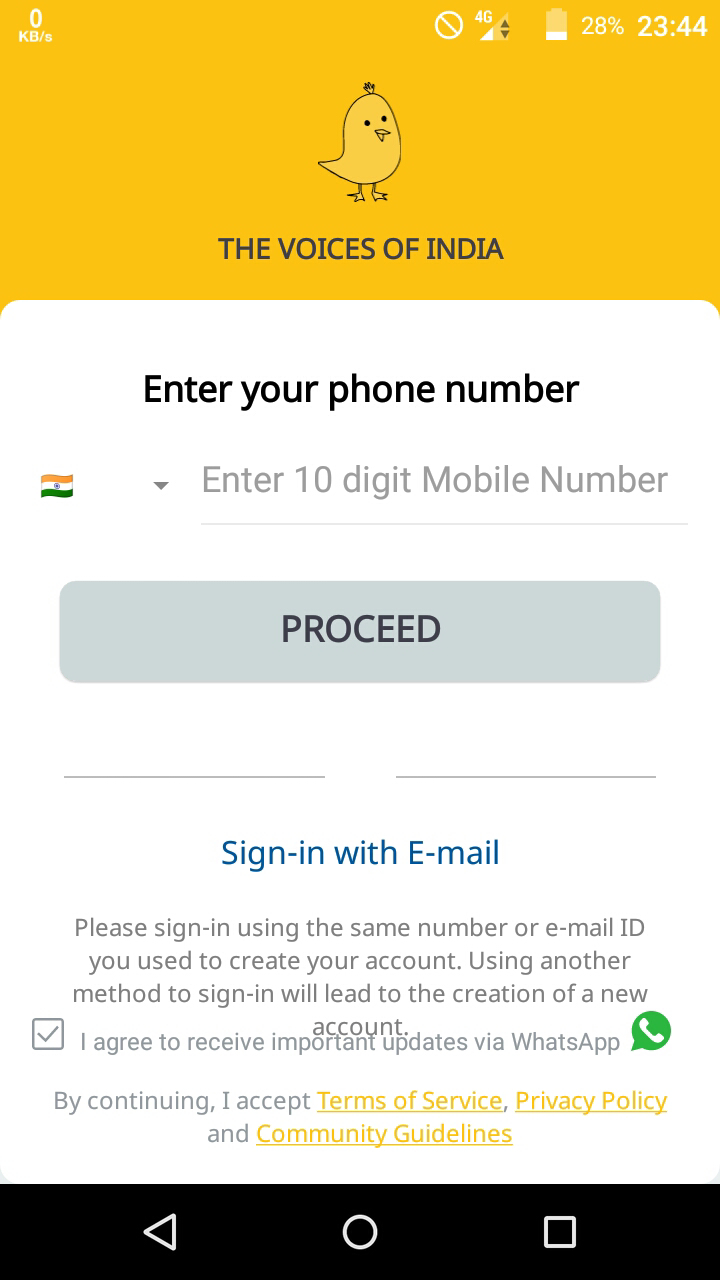Open the country code dropdown
Screen dimensions: 720x1280
point(159,486)
